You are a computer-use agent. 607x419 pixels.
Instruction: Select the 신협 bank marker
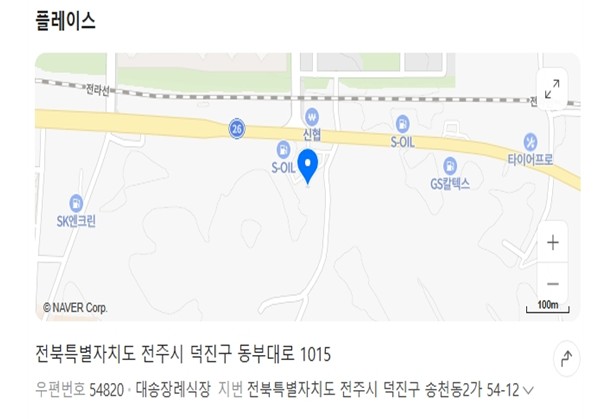point(312,117)
